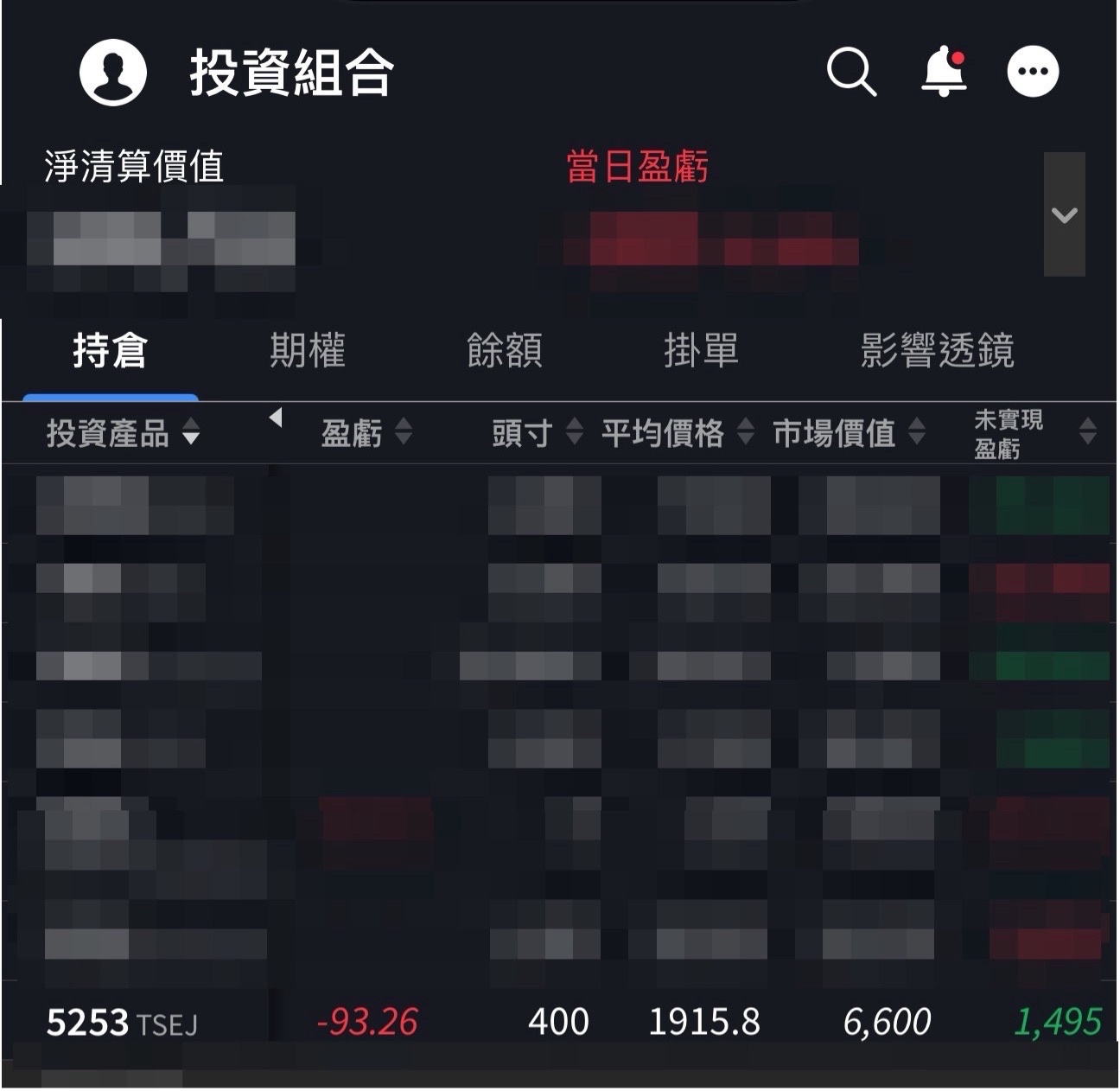1120x1091 pixels.
Task: Open the three-dot more options menu
Action: [x=1033, y=72]
